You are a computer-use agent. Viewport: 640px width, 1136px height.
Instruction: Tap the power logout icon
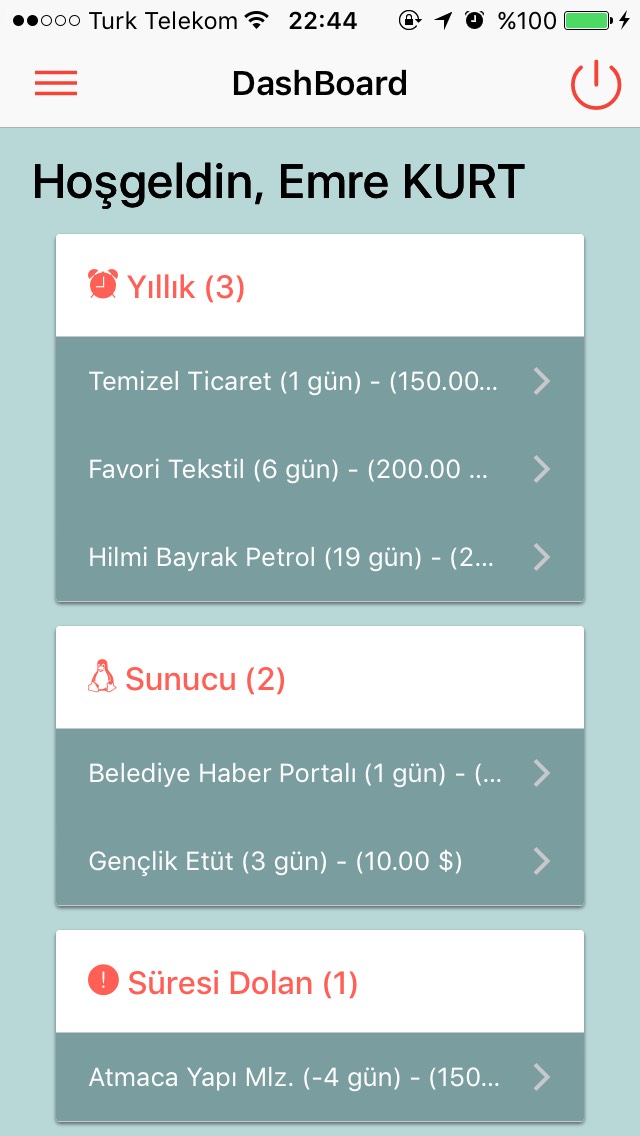(596, 84)
